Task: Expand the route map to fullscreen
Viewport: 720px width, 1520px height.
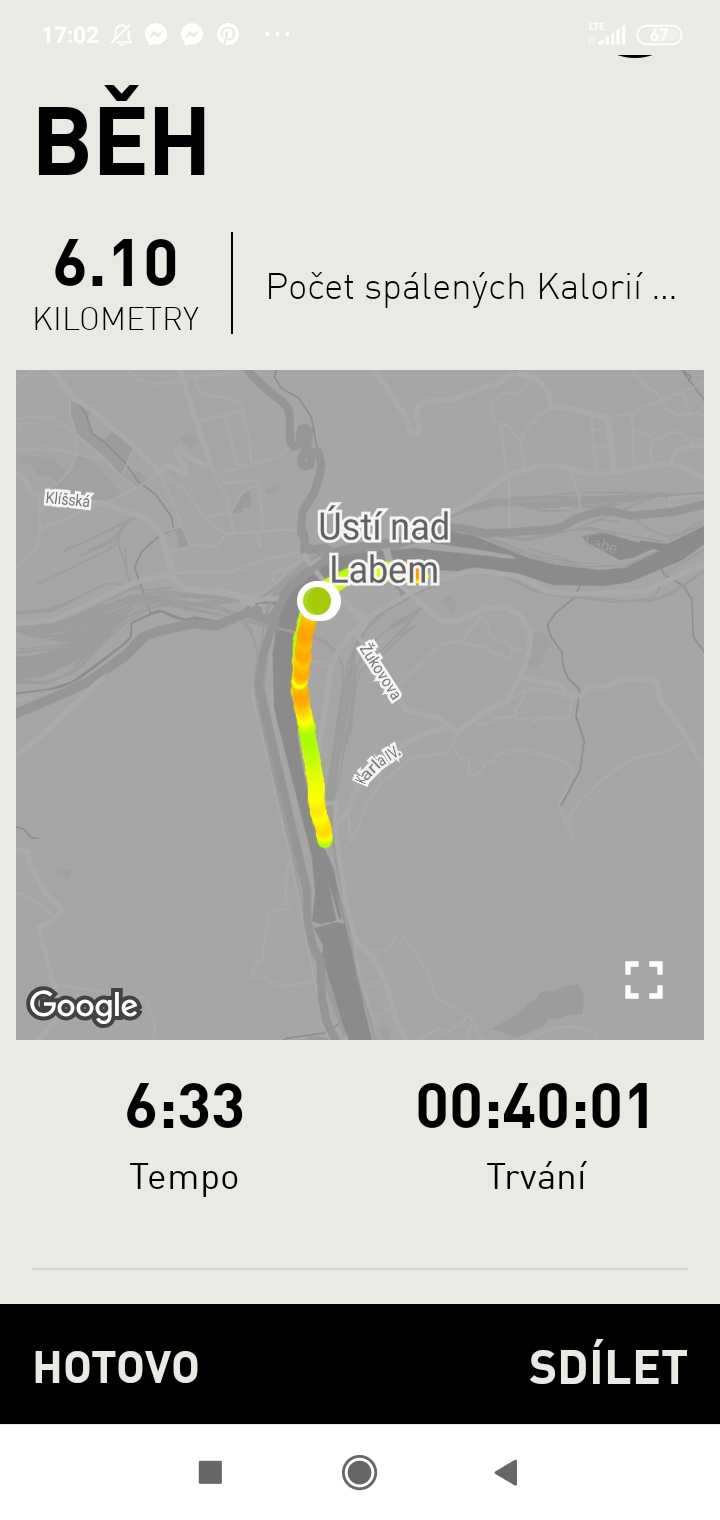Action: coord(644,980)
